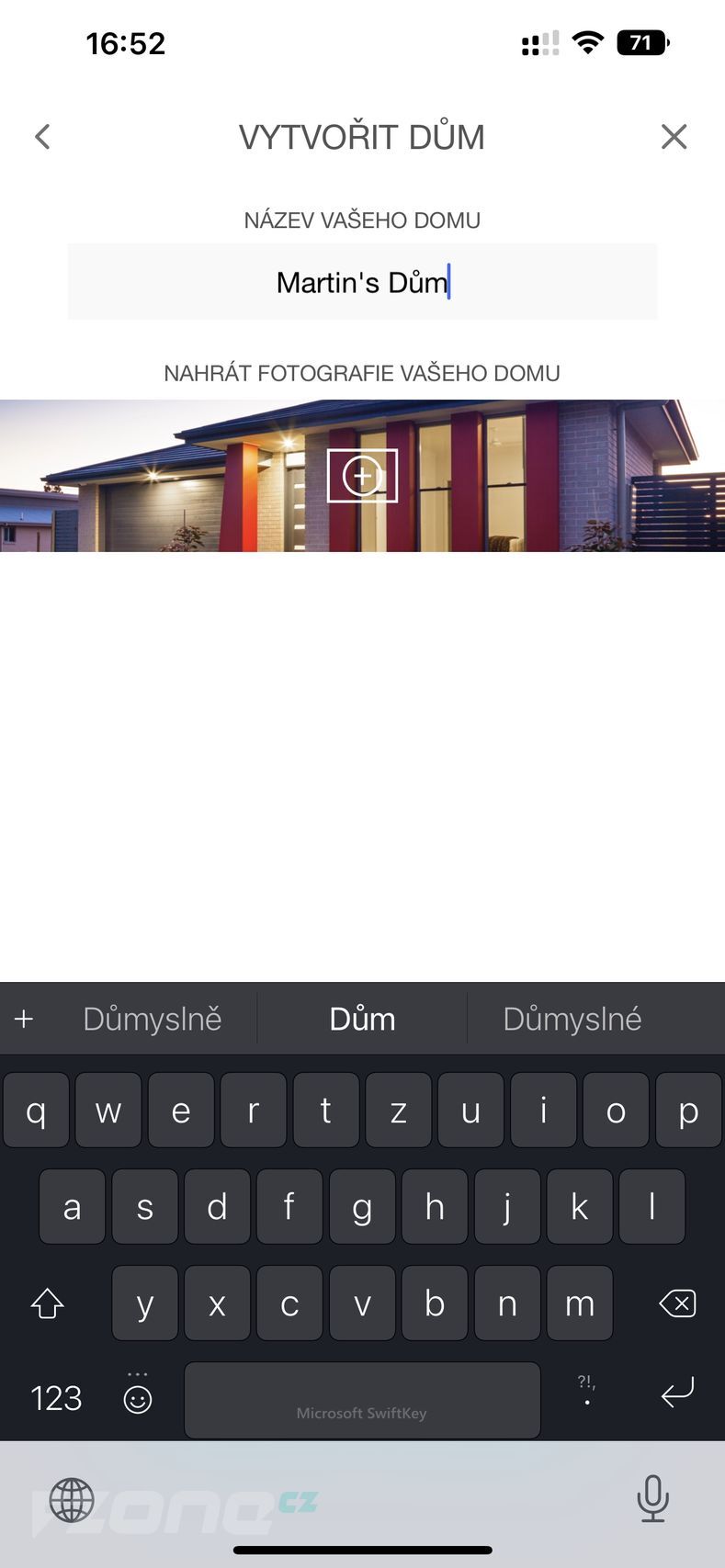Enable shift on the keyboard

(x=47, y=1303)
